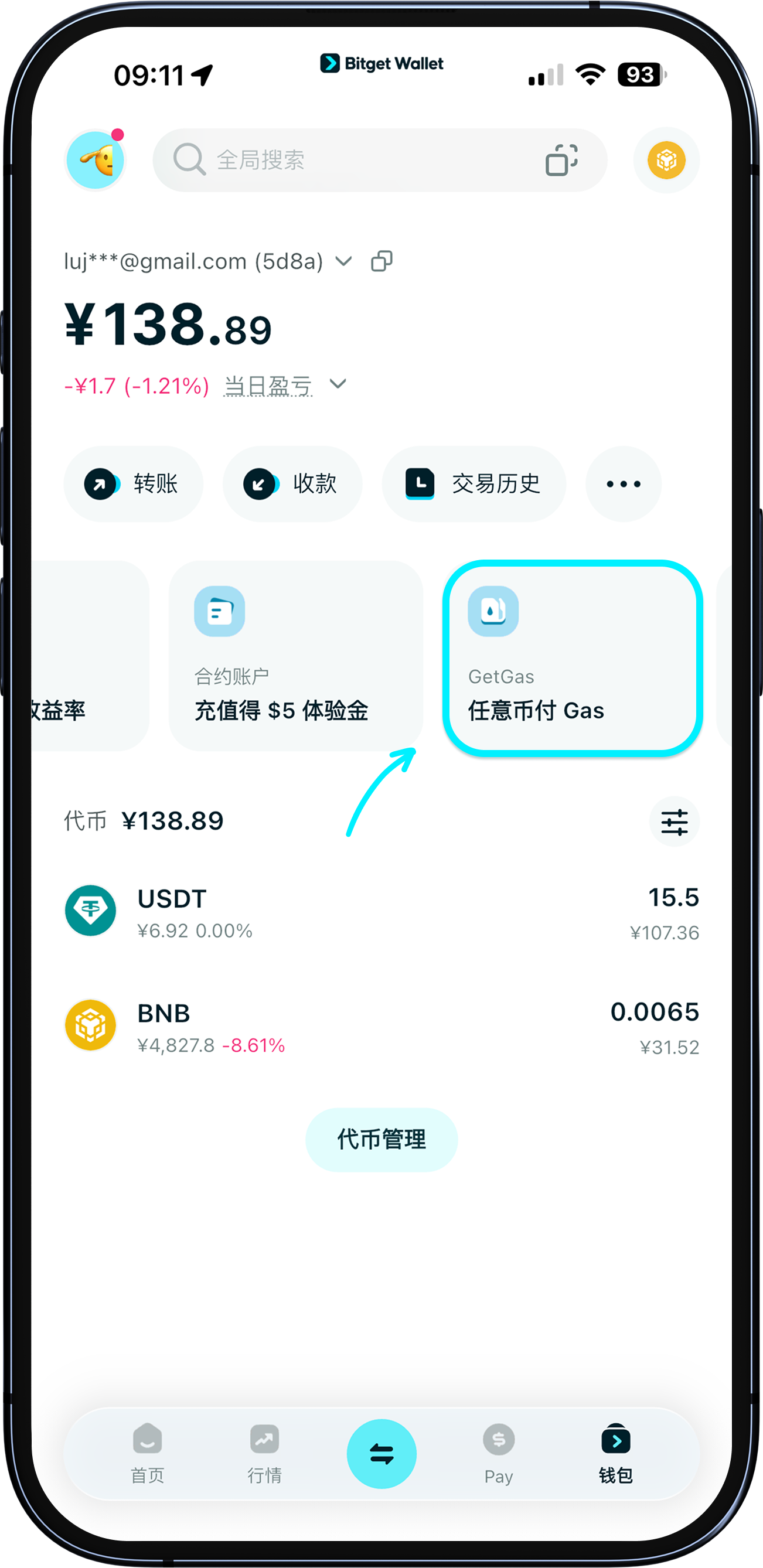Screen dimensions: 763x1568
Task: Copy the wallet address via copy icon
Action: (x=382, y=261)
